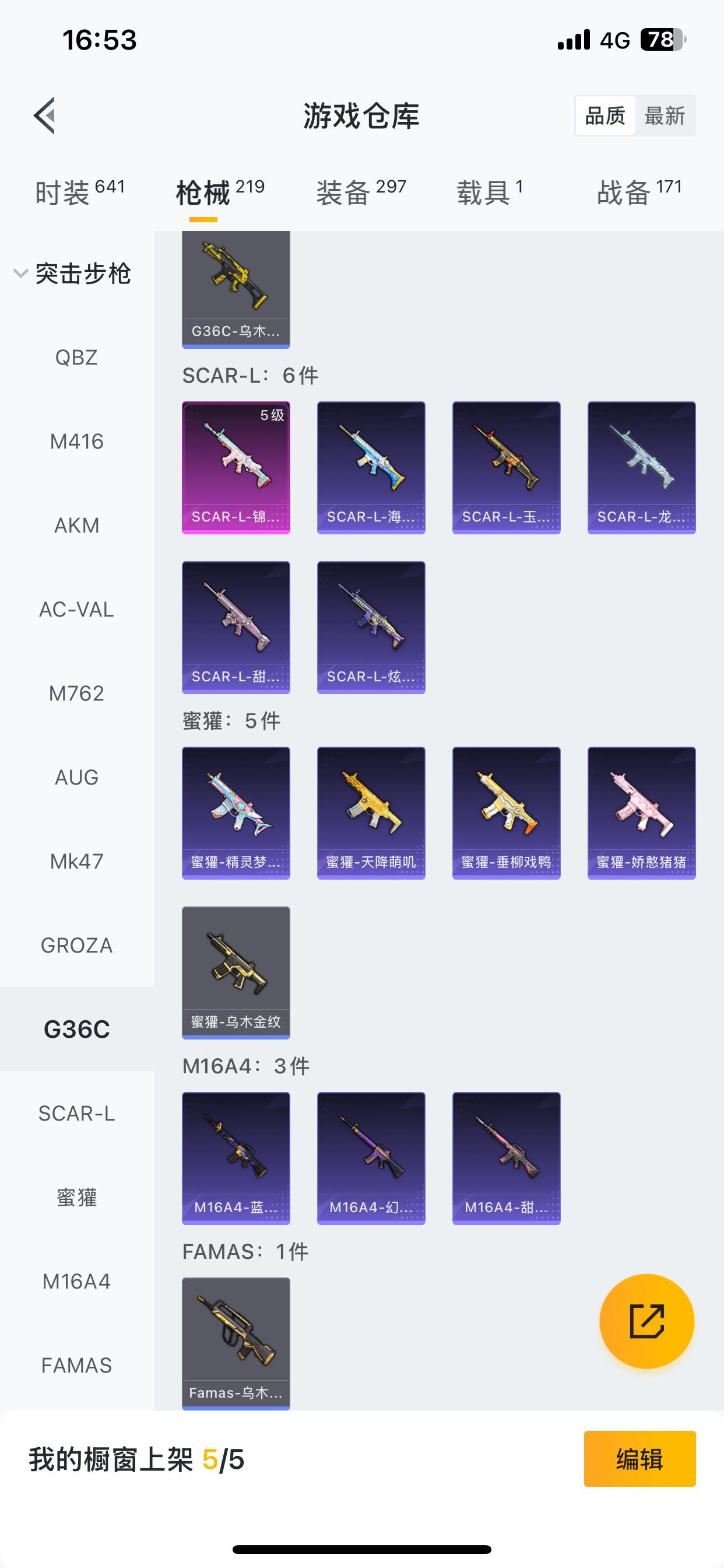Tap 编辑 to edit the showcase

point(639,1459)
